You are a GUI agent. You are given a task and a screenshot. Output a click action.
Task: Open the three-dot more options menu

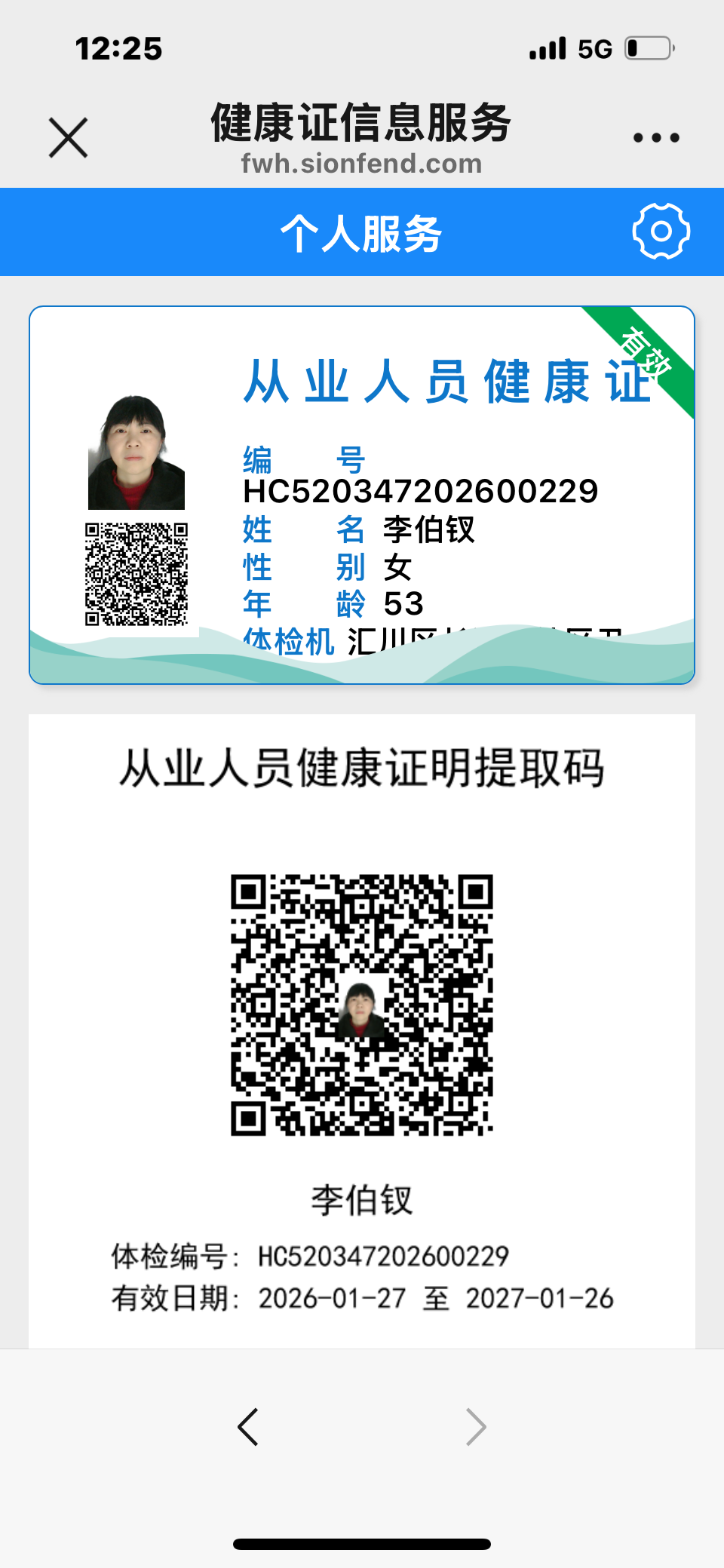tap(656, 138)
